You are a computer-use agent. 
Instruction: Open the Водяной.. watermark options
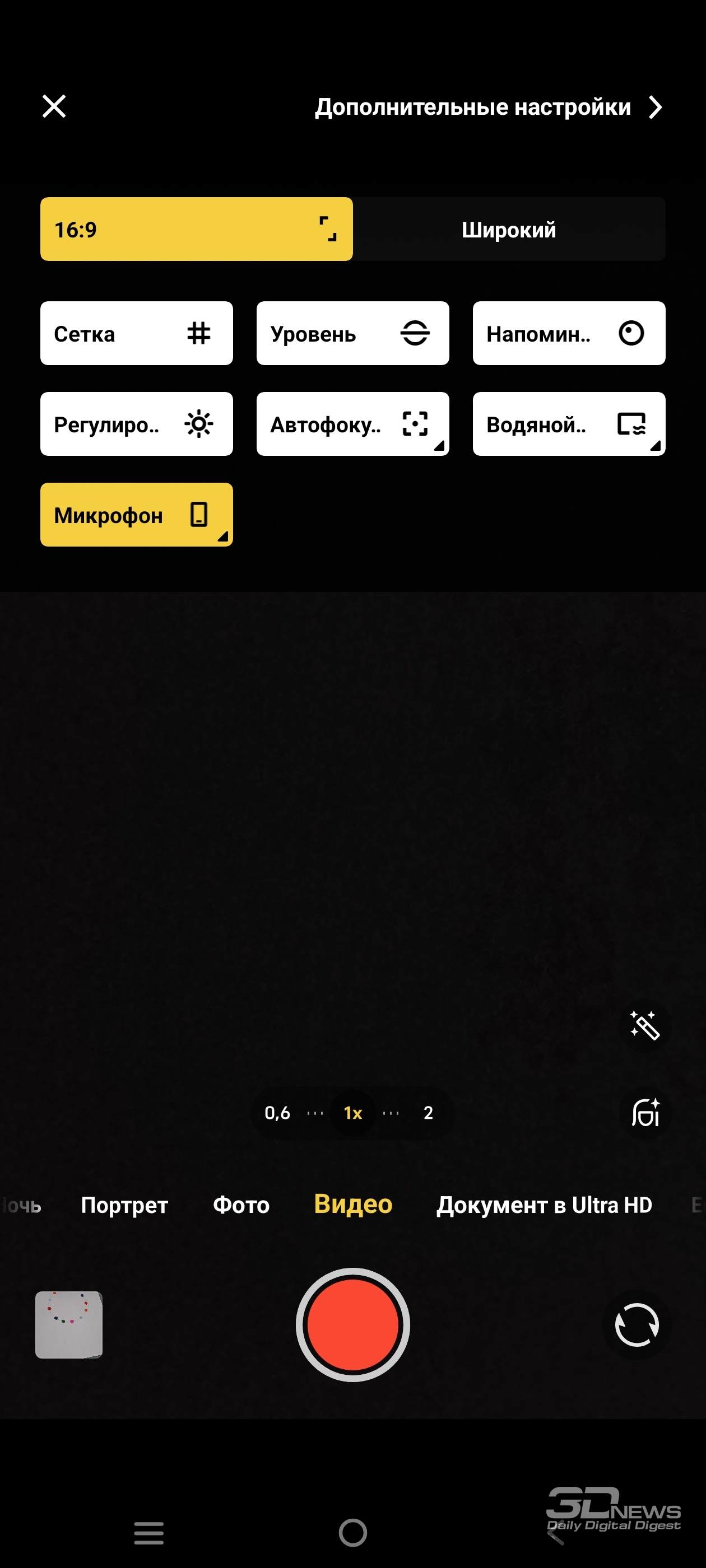[569, 424]
